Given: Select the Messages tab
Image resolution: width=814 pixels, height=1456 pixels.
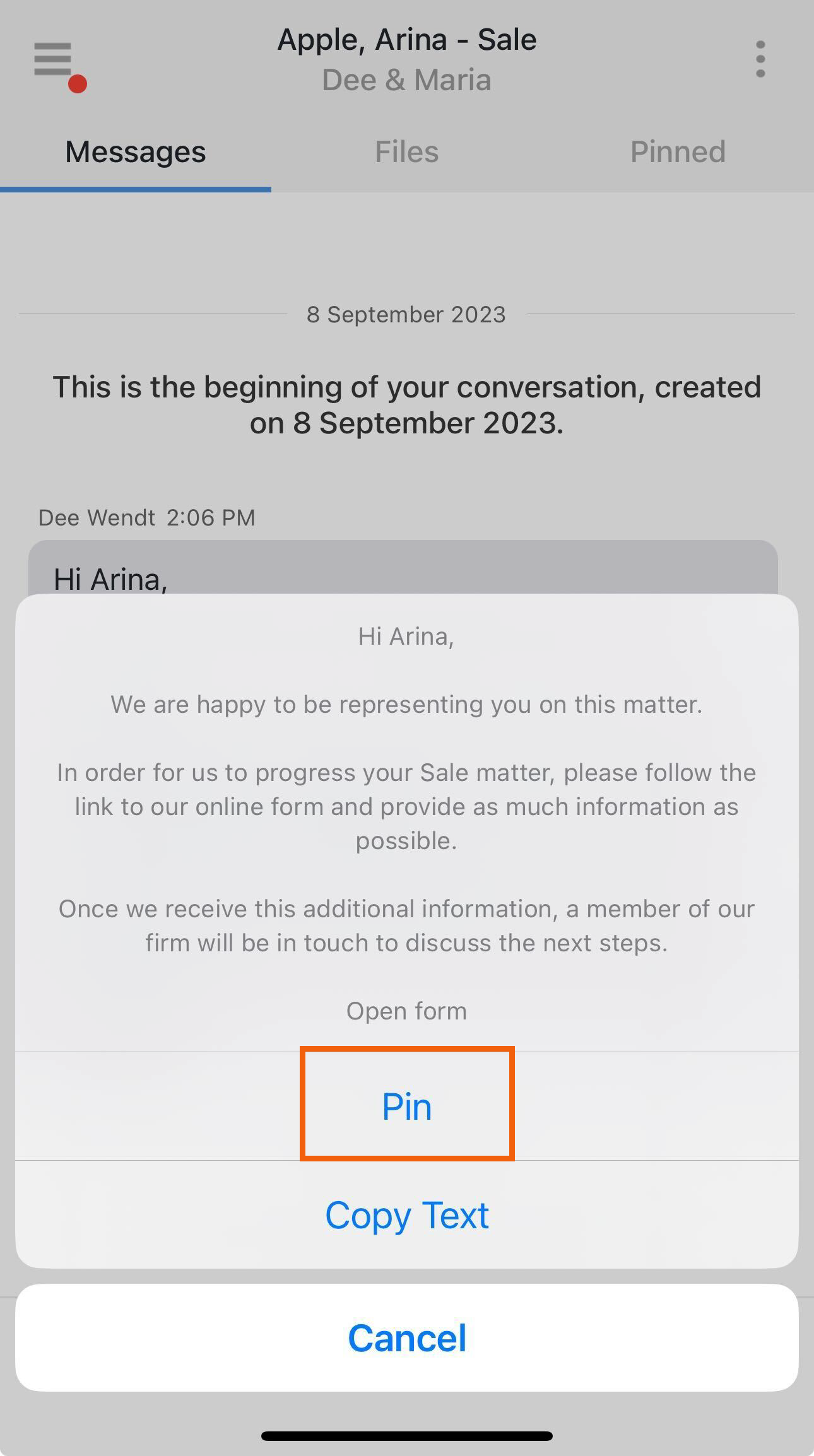Looking at the screenshot, I should (x=136, y=152).
